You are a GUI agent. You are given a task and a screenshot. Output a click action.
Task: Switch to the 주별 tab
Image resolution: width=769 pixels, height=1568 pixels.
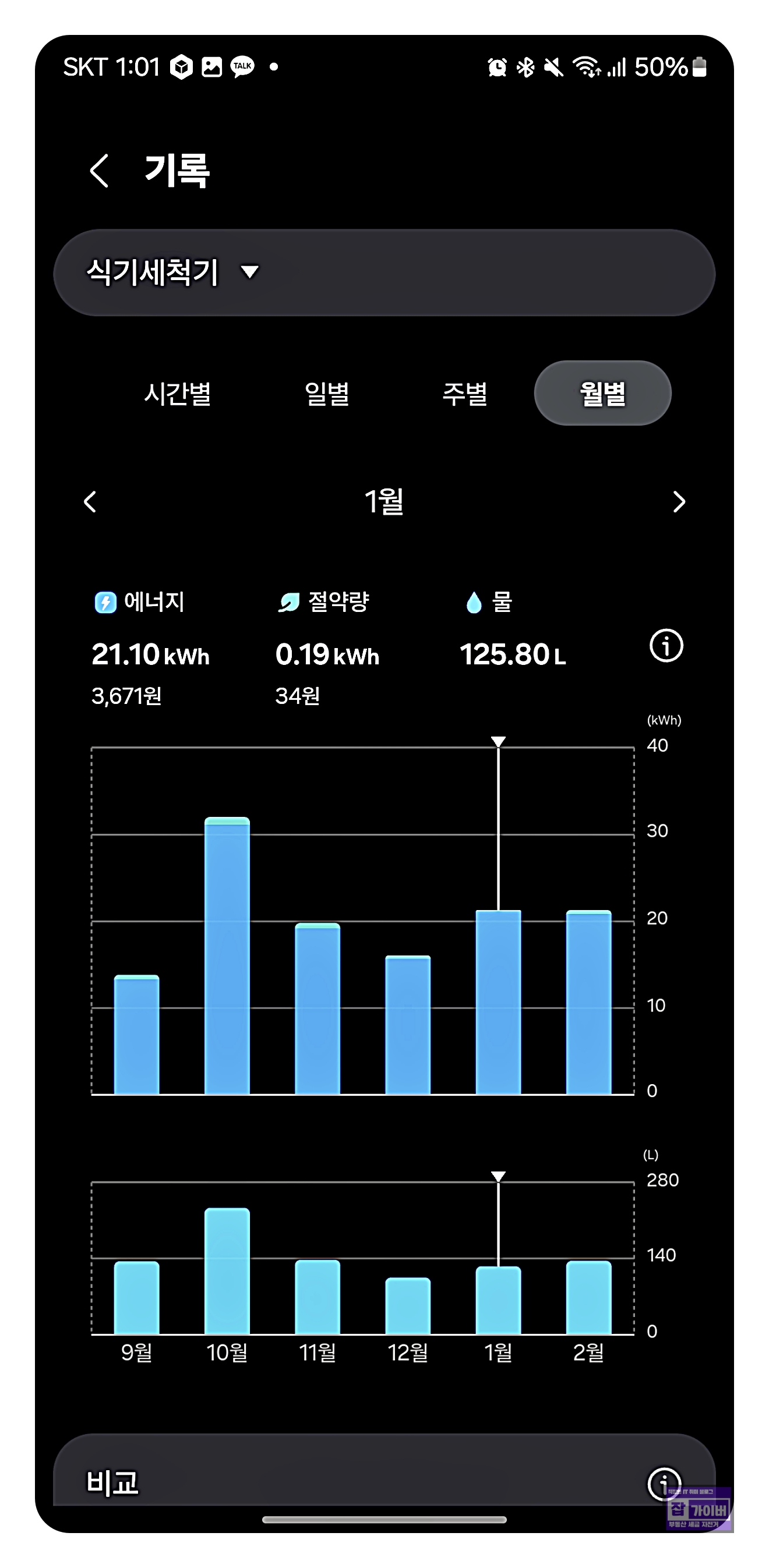[464, 393]
